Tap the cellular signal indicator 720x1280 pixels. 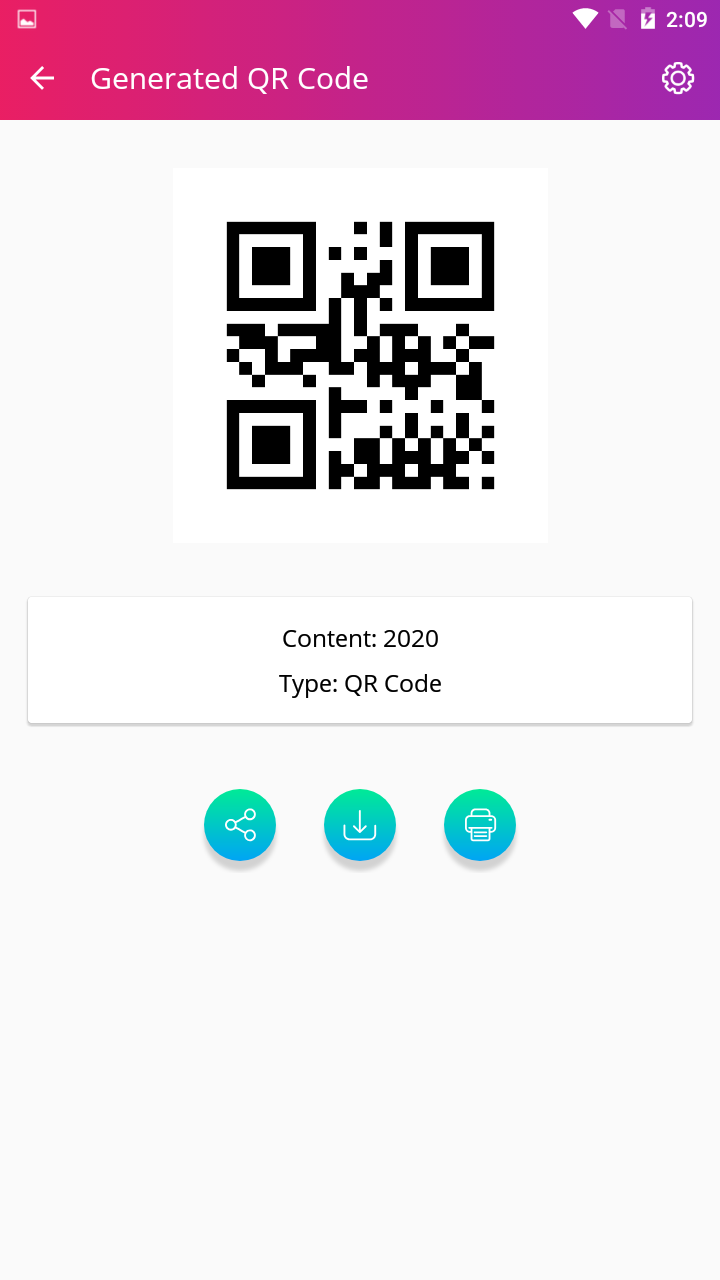point(617,17)
